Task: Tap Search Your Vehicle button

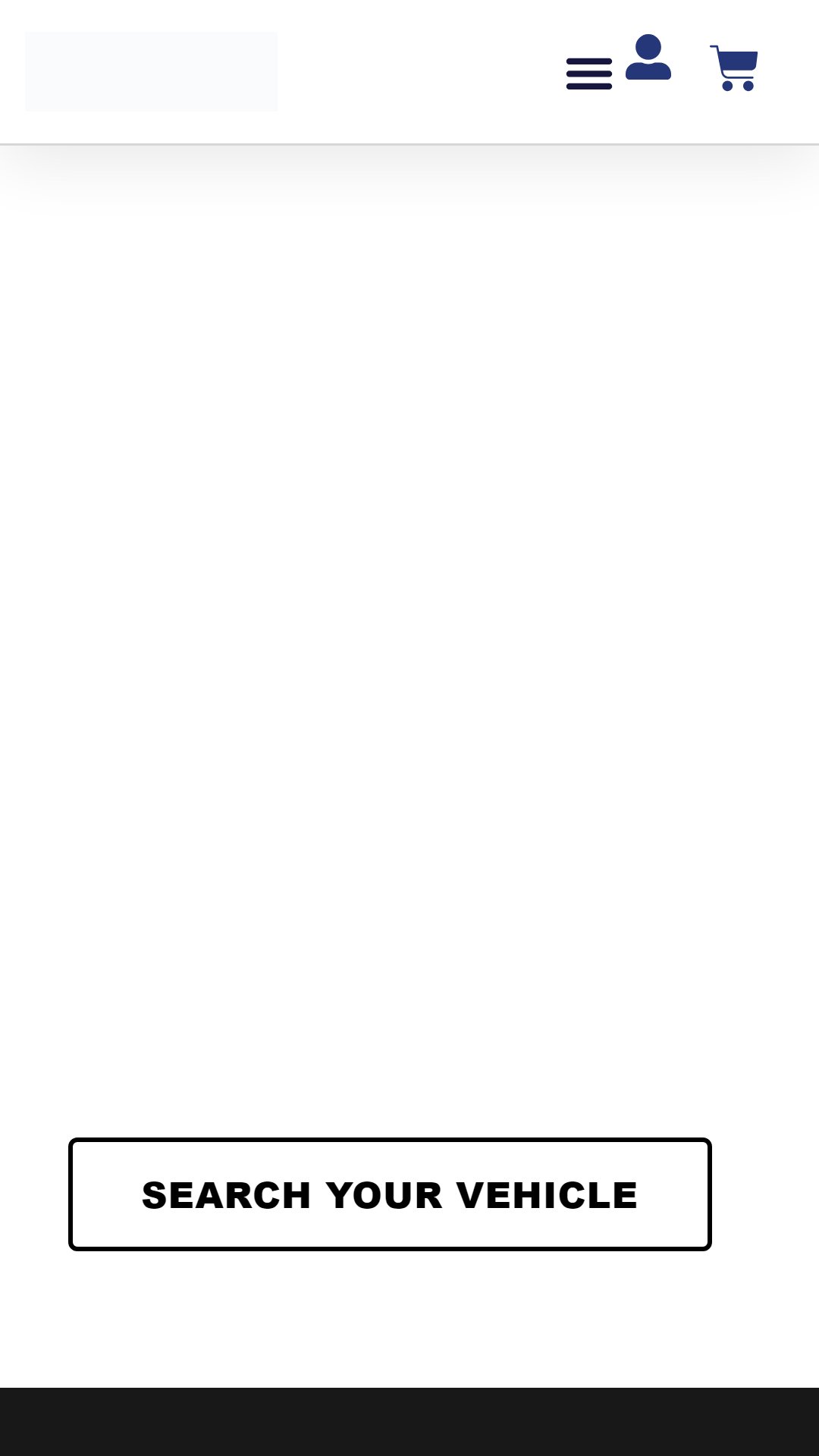Action: (x=390, y=1194)
